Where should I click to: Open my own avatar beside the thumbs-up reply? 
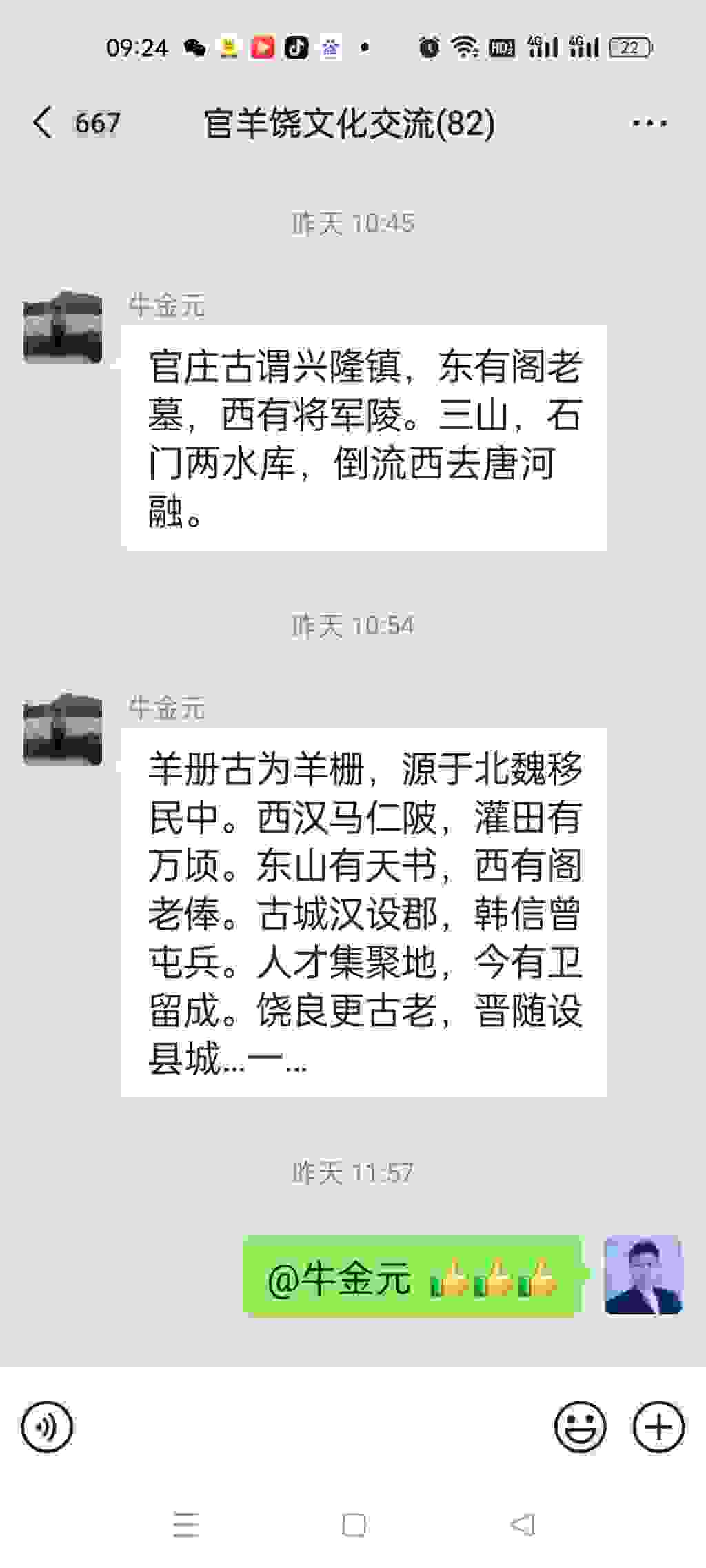pos(643,1274)
